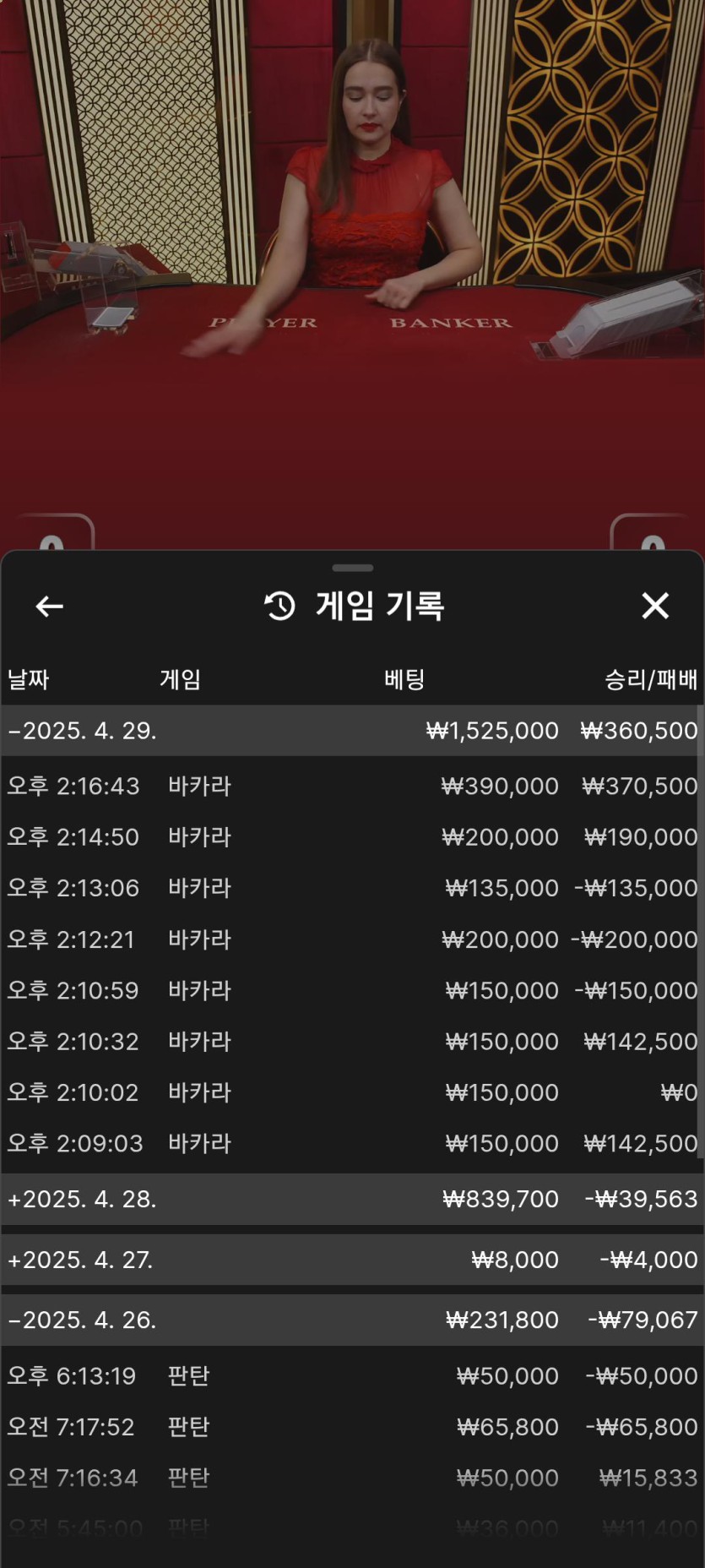Open the 오후 2:09:03 바카라 record
The image size is (705, 1568).
point(352,1143)
